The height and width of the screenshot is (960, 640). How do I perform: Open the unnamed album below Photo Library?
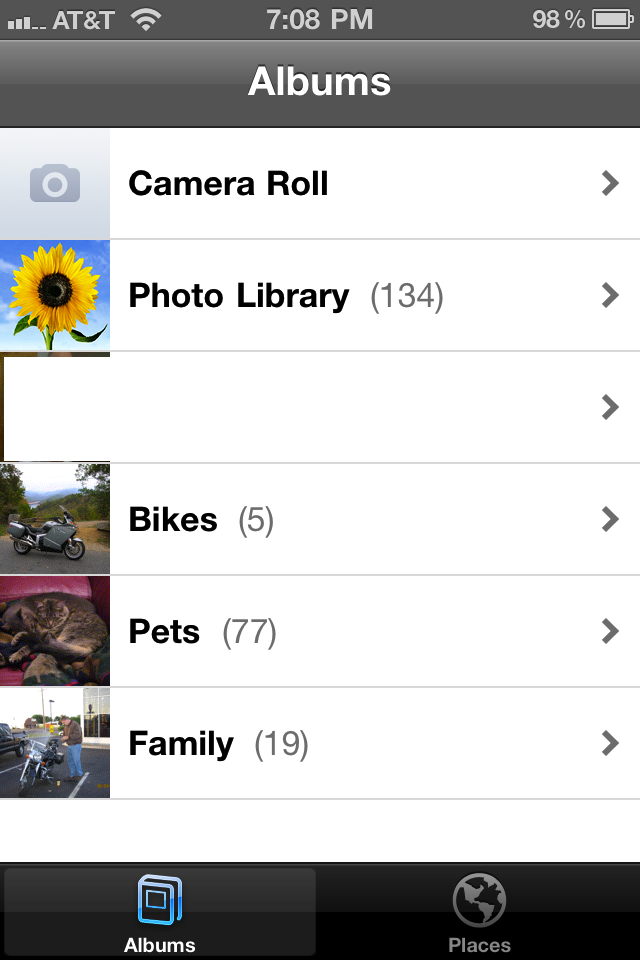point(320,408)
